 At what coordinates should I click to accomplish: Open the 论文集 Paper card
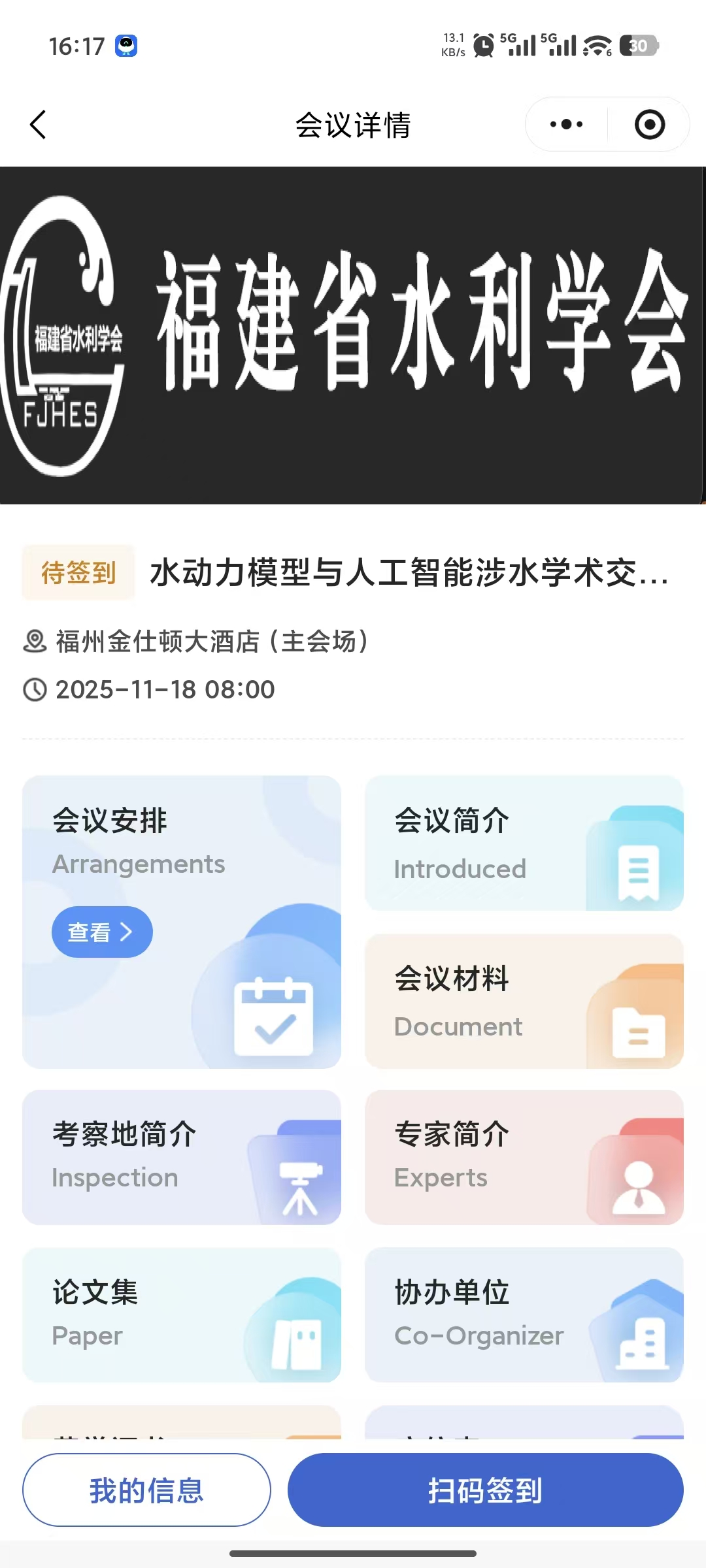point(181,1315)
